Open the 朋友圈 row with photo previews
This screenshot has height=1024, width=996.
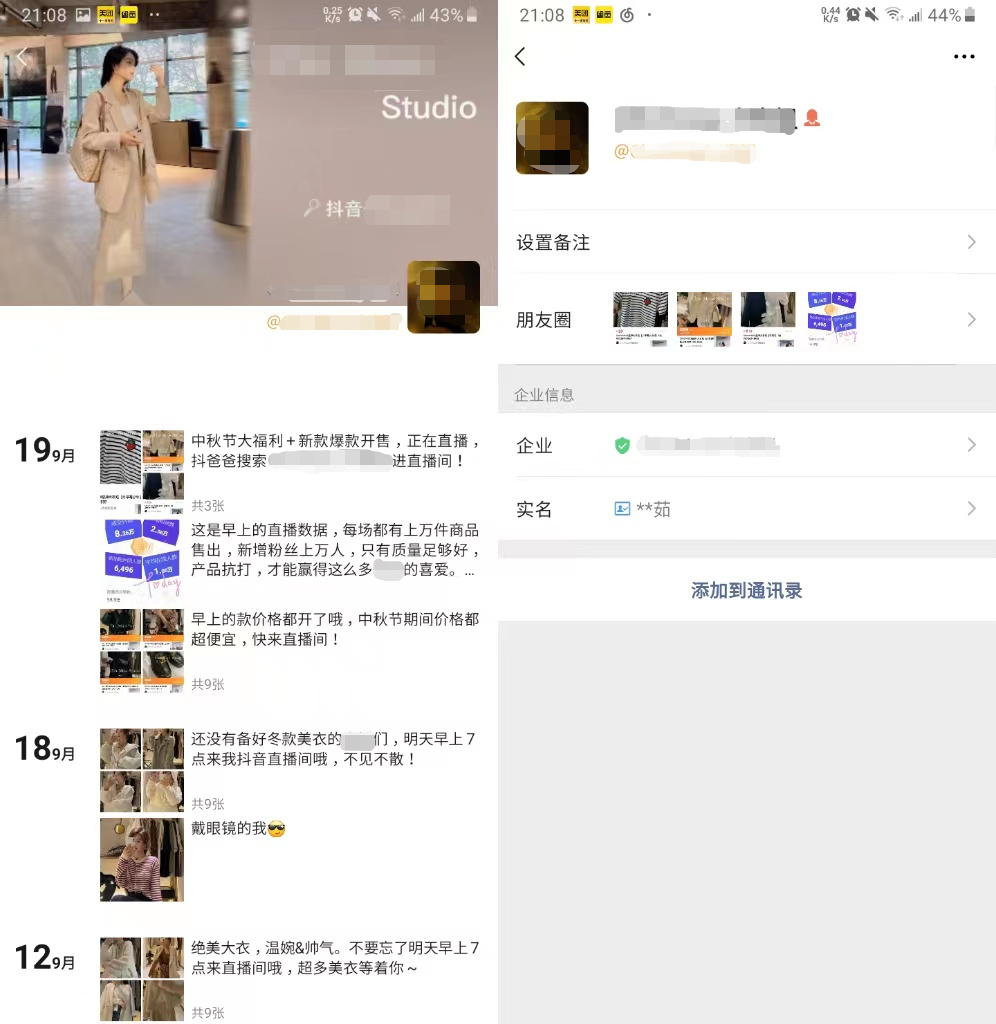point(746,320)
